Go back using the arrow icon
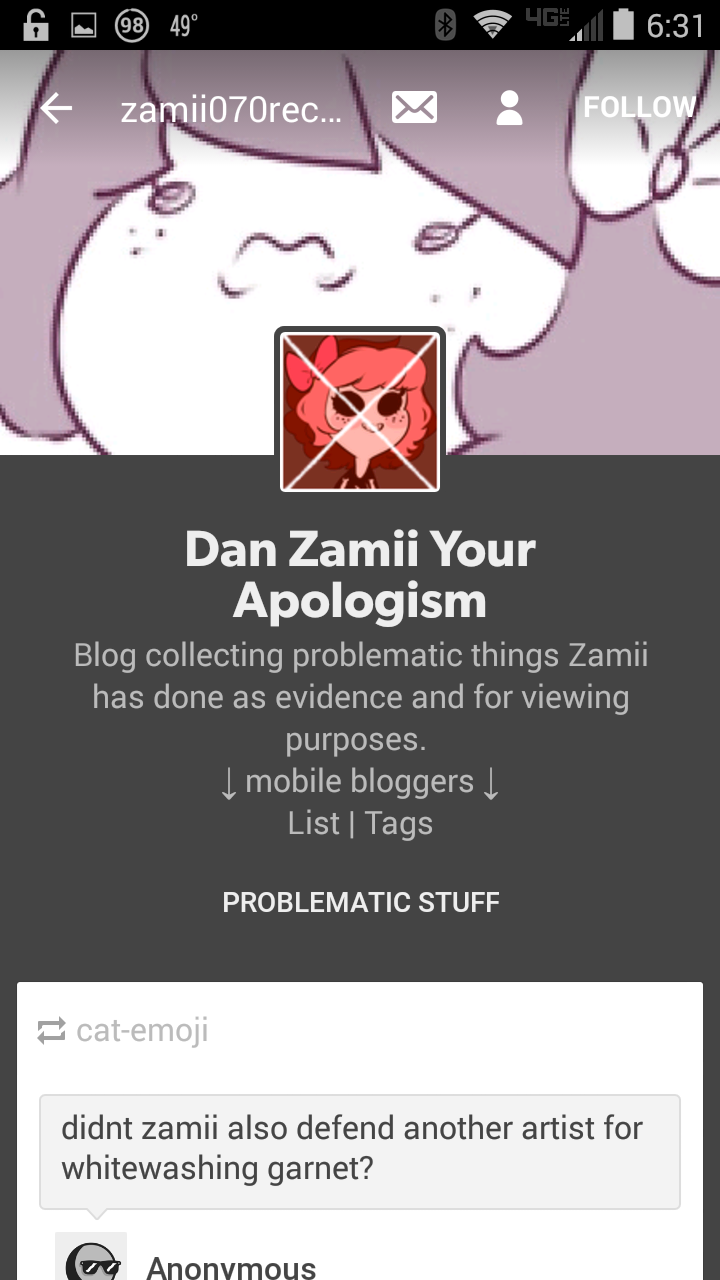This screenshot has height=1280, width=720. click(57, 108)
